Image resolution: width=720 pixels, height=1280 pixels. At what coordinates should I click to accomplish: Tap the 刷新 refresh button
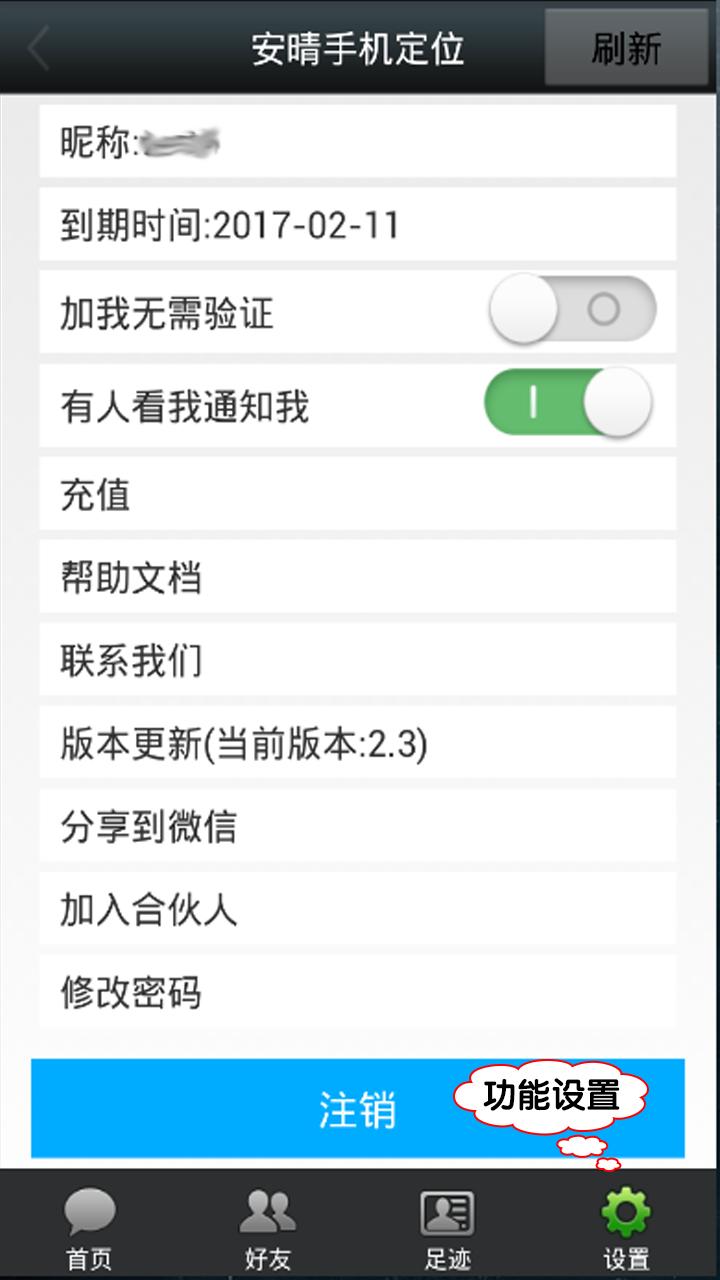625,48
